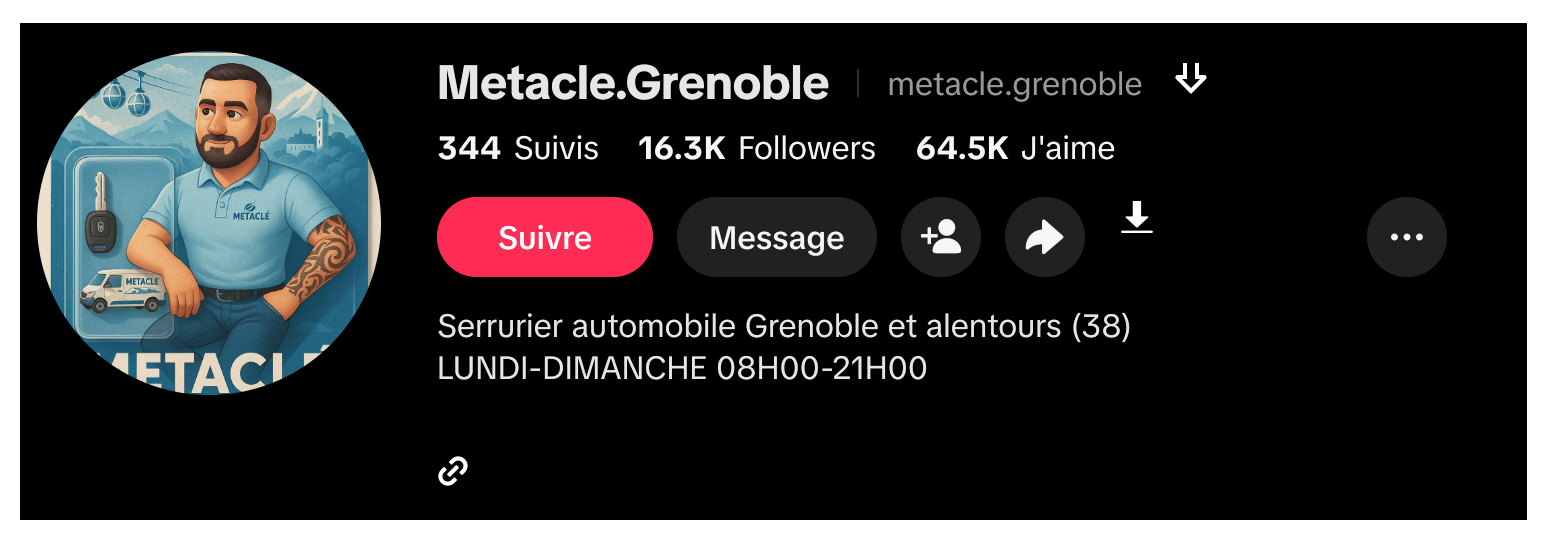Send a message to Metacle.Grenoble
The image size is (1547, 538).
coord(777,237)
